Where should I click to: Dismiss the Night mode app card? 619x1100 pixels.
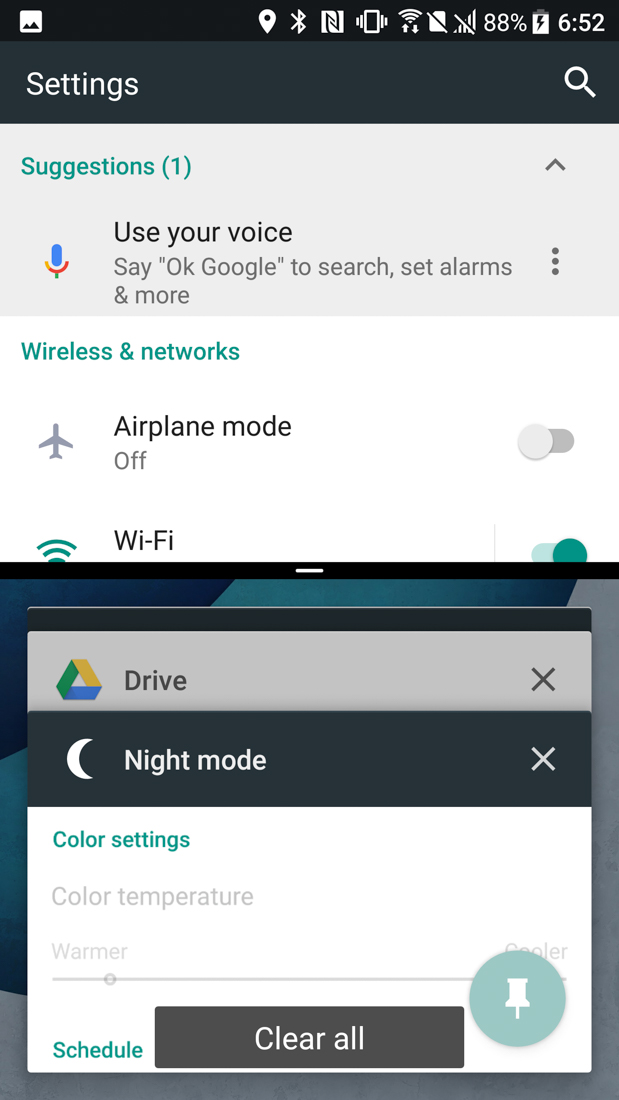point(543,759)
